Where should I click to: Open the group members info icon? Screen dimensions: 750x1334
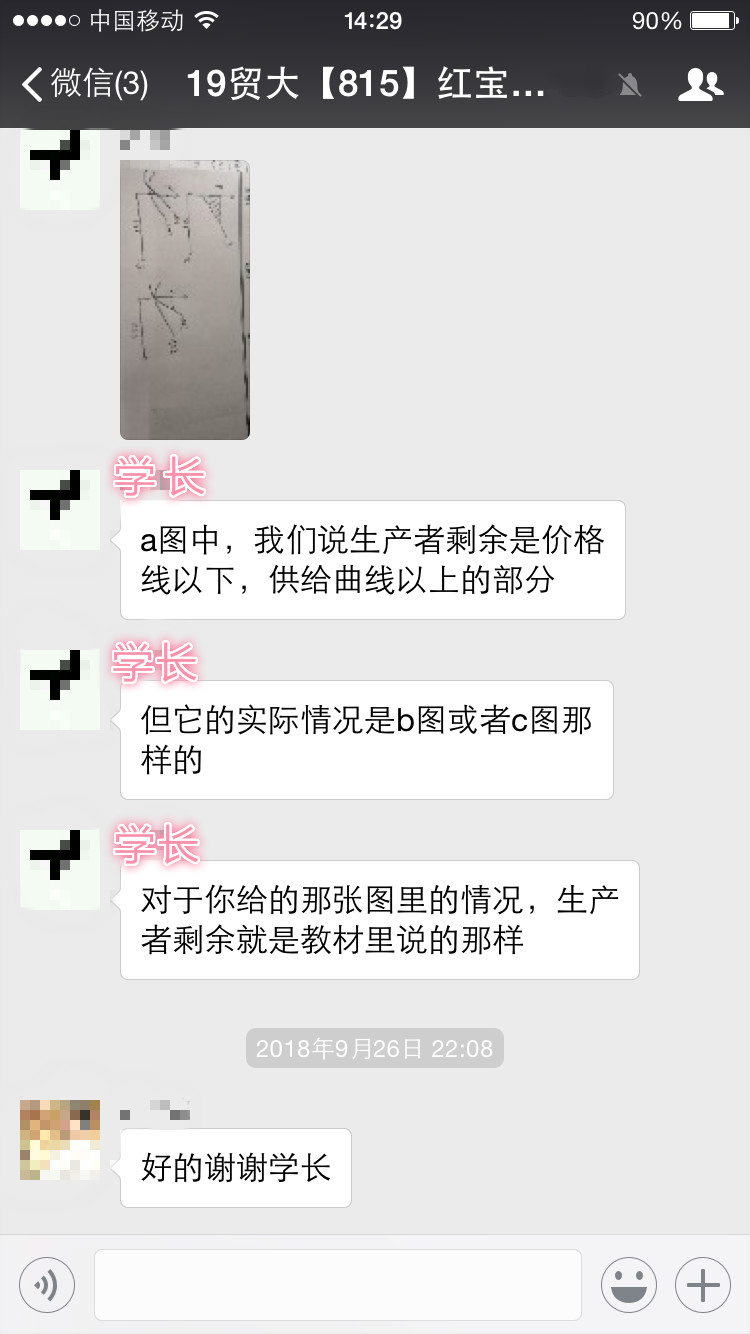(699, 85)
